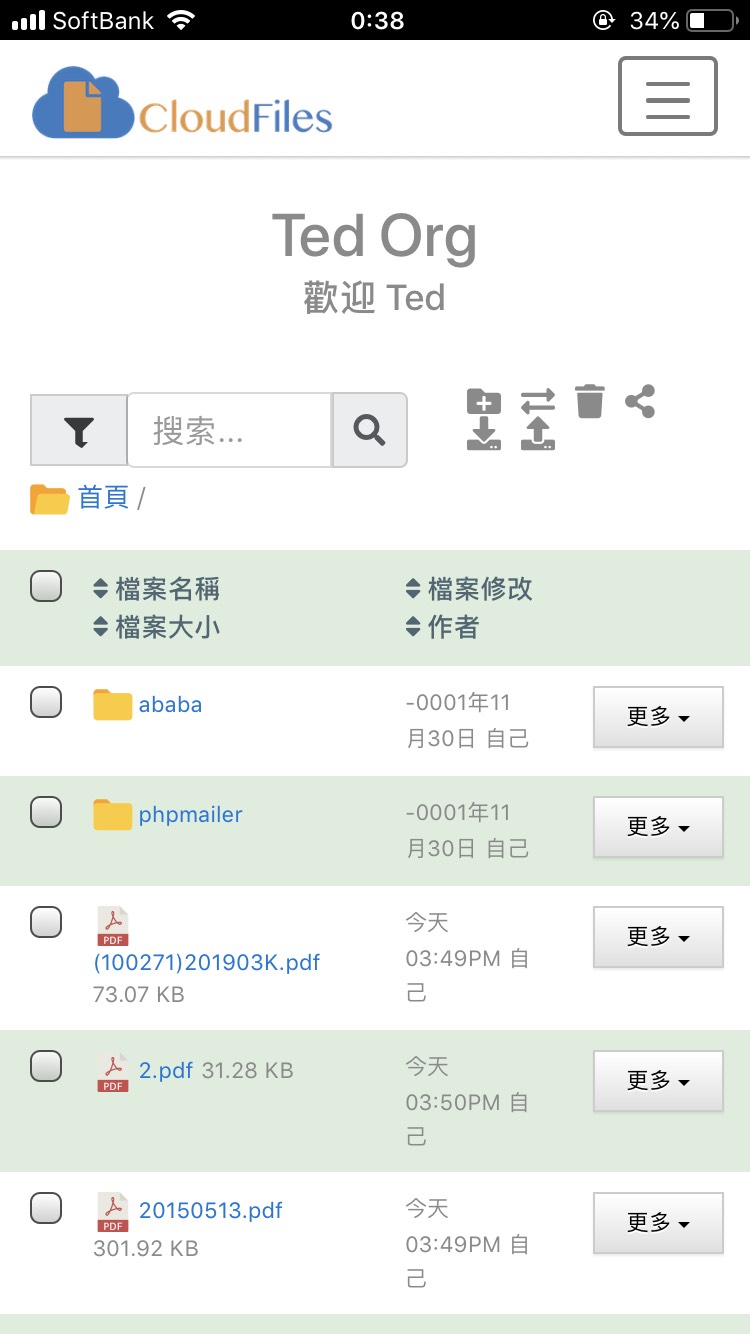Open the hamburger navigation menu
750x1334 pixels.
click(667, 96)
